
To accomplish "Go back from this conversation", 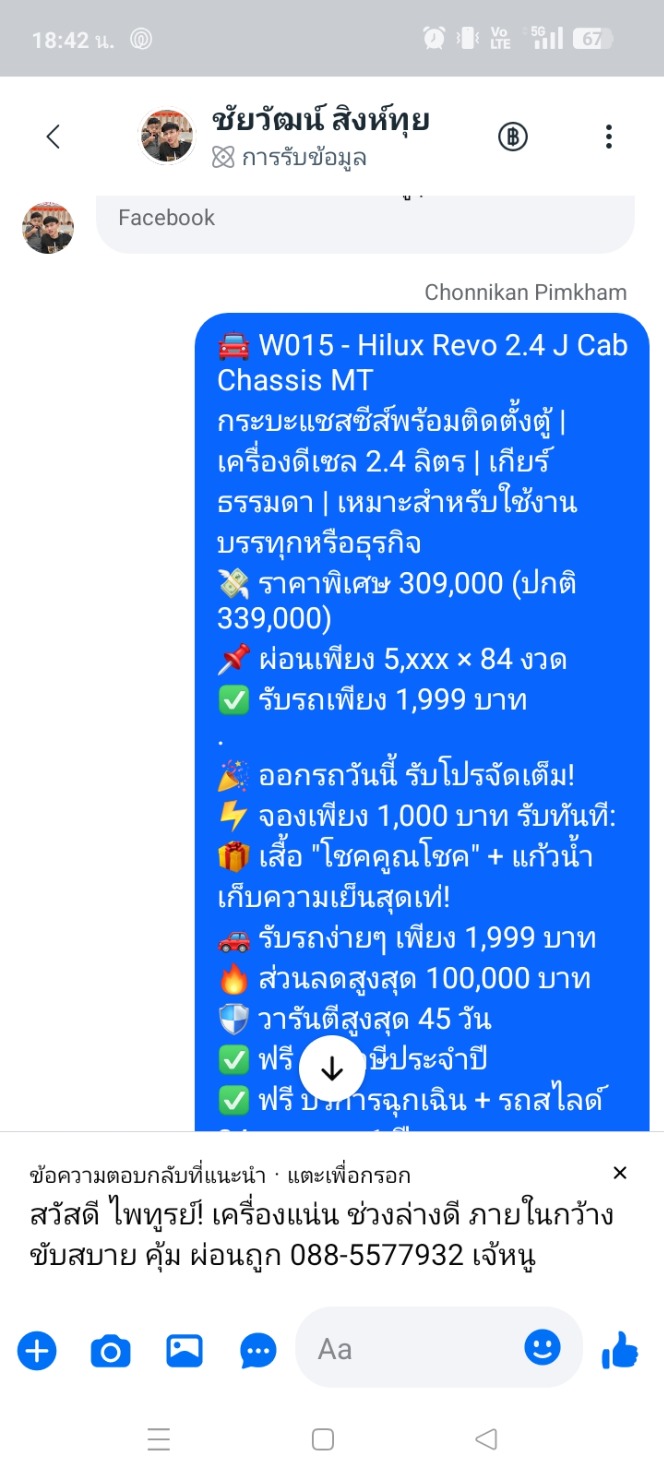I will 54,137.
